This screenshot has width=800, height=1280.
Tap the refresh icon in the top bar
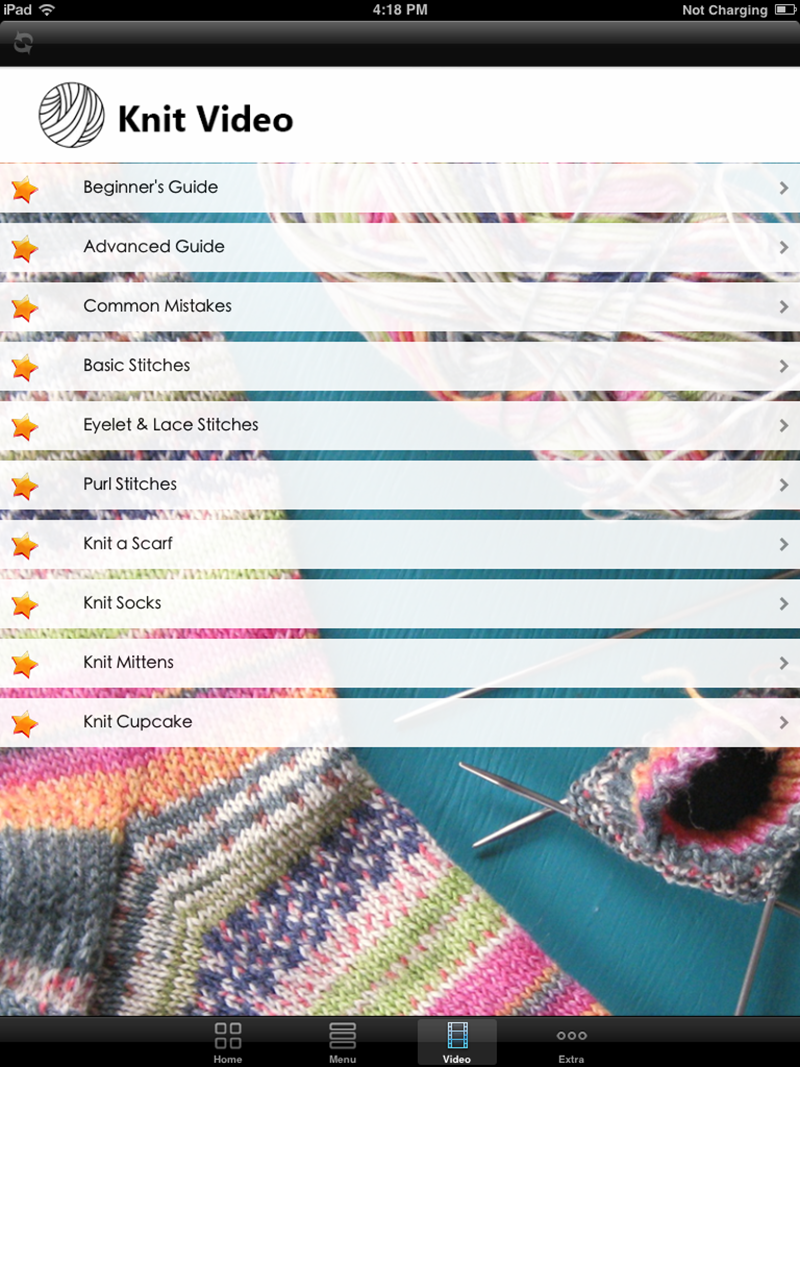[x=23, y=43]
